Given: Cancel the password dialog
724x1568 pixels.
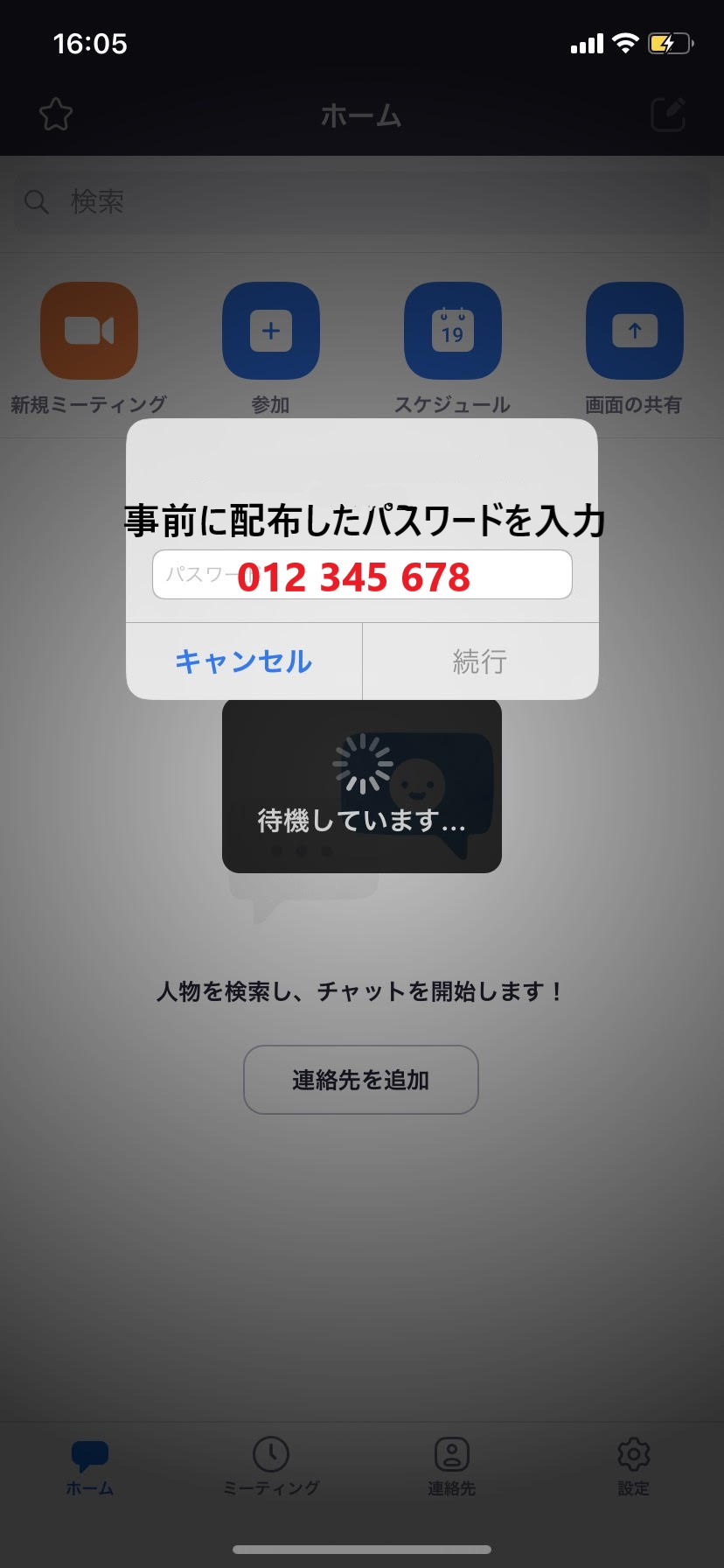Looking at the screenshot, I should 244,661.
